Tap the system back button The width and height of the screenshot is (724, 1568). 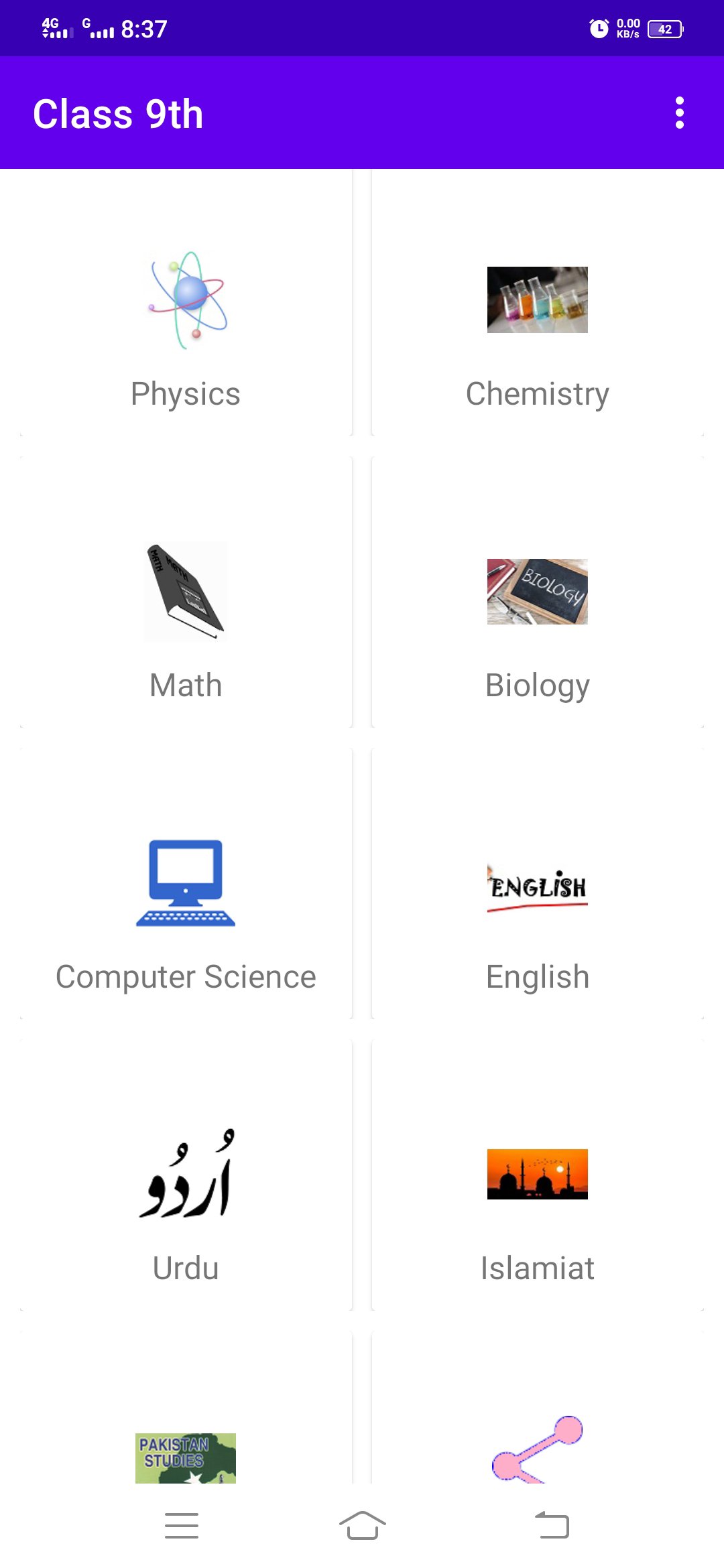552,1526
